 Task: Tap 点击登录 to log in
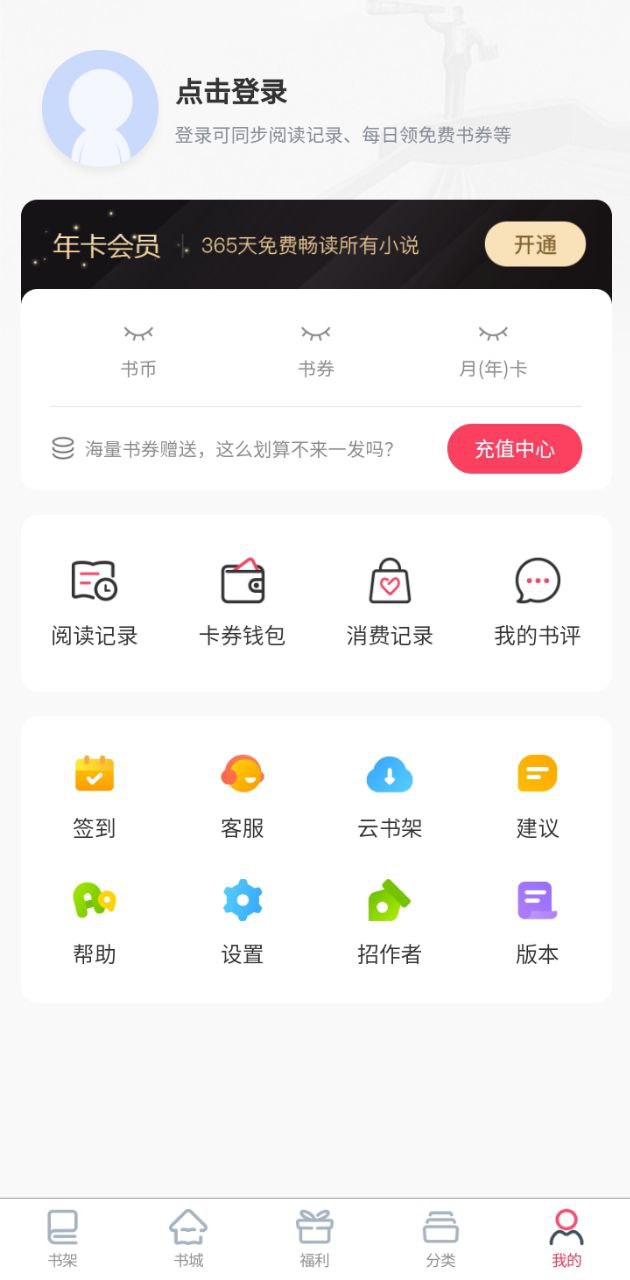pyautogui.click(x=231, y=92)
